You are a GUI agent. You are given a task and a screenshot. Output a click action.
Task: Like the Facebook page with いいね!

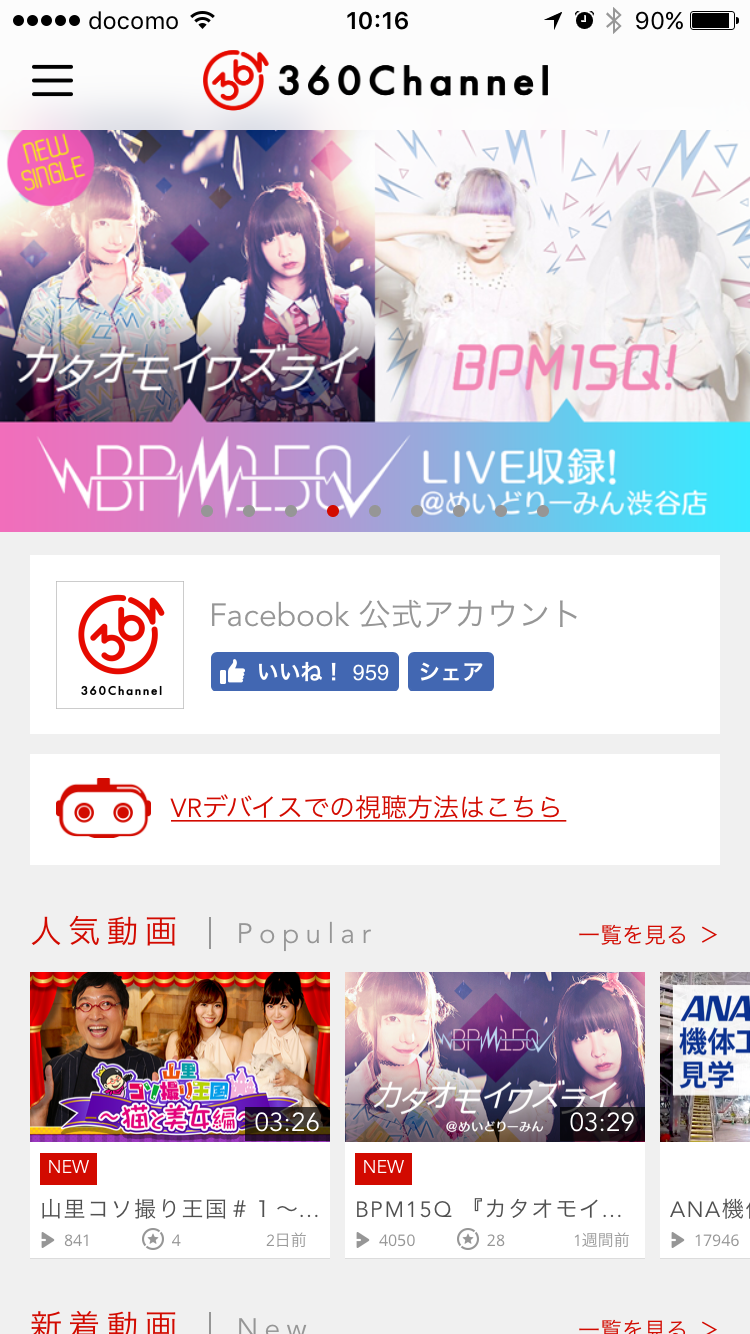(304, 672)
